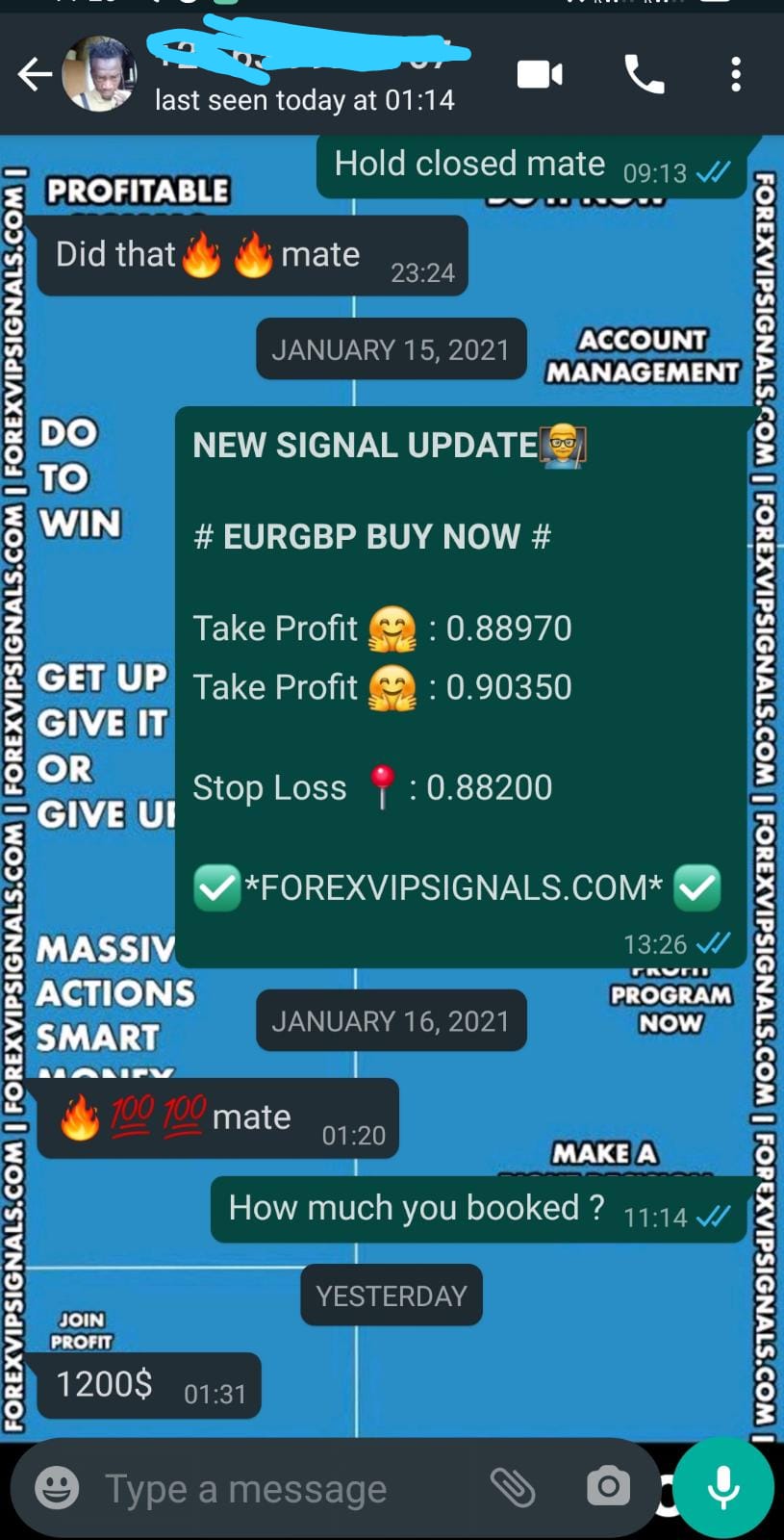Open the overflow menu
The image size is (784, 1540).
coord(736,74)
